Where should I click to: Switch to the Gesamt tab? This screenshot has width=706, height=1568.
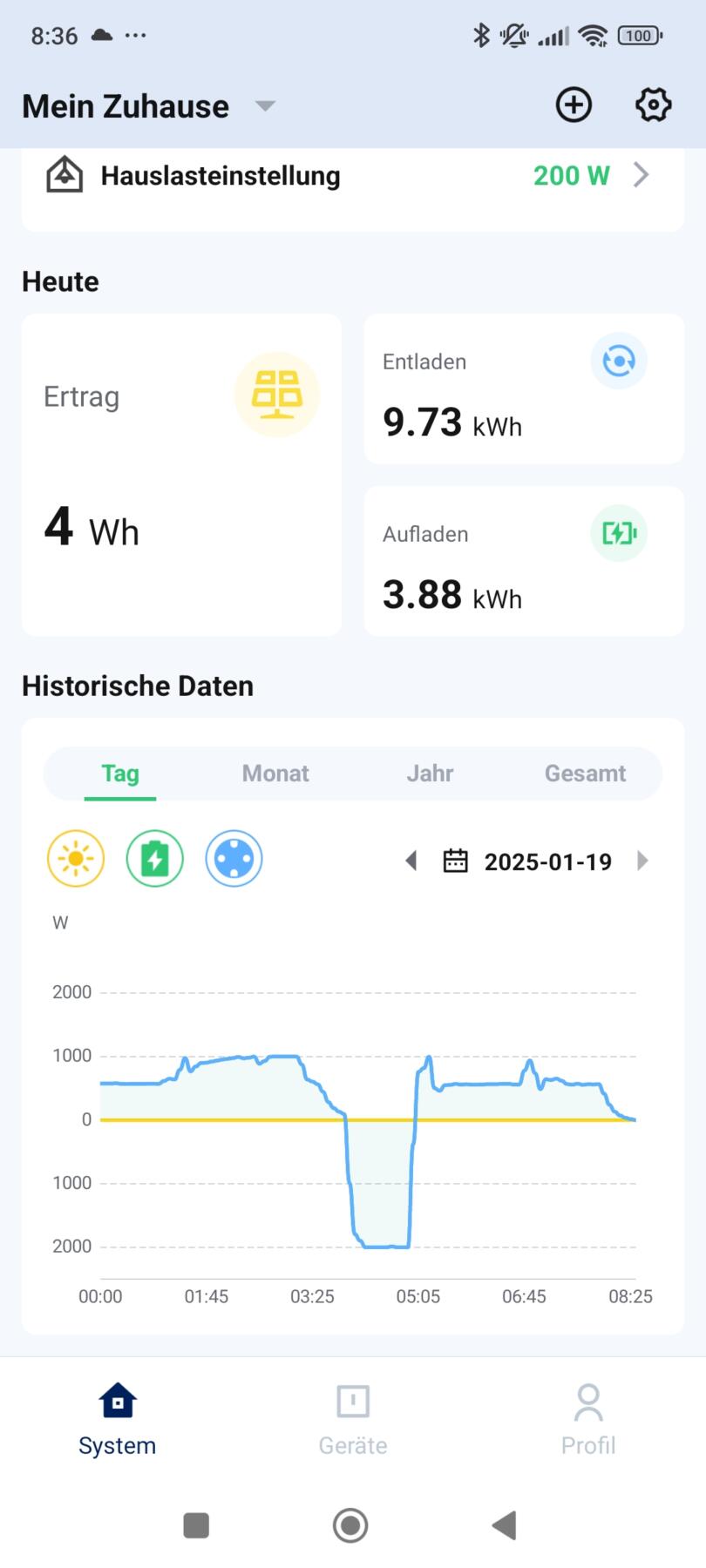[585, 773]
